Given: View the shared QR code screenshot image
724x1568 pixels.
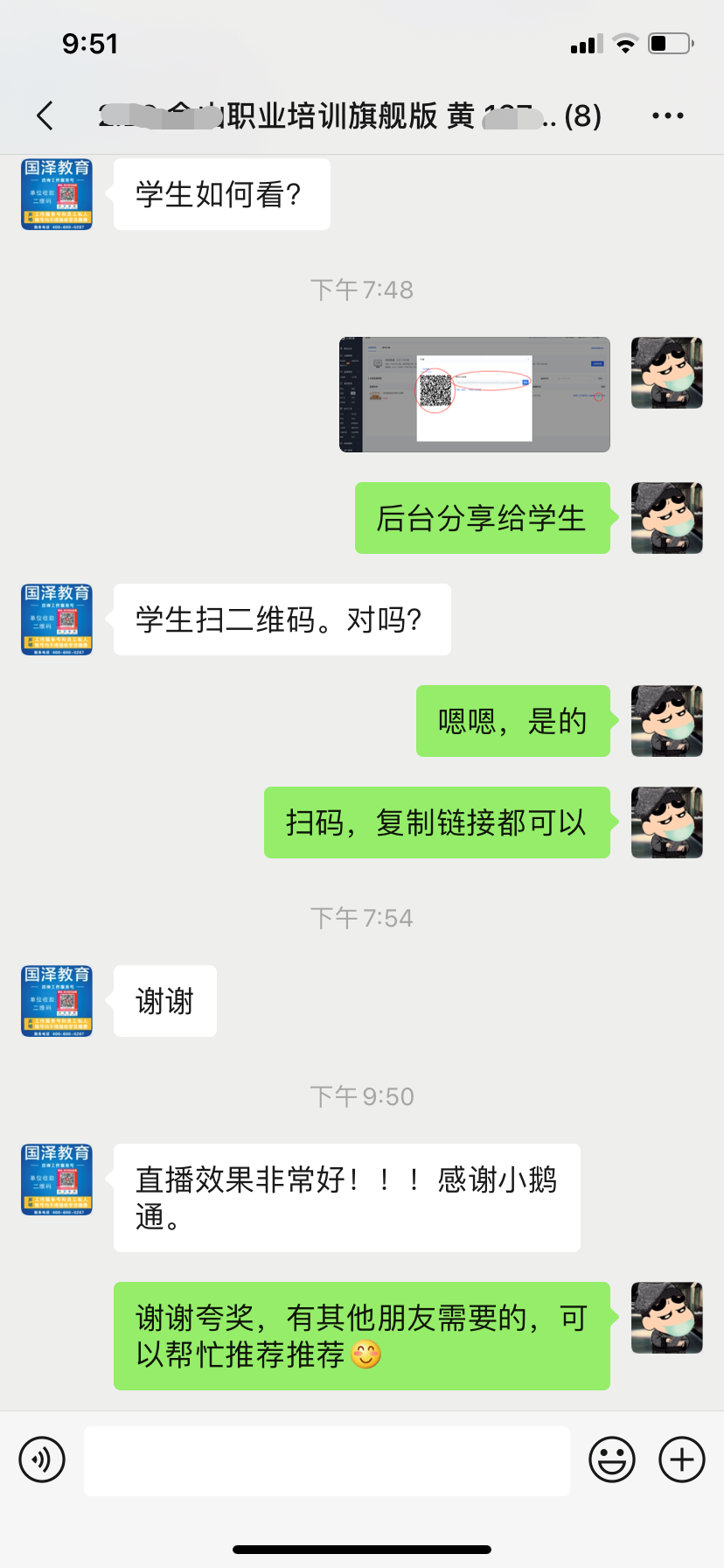Looking at the screenshot, I should coord(475,395).
